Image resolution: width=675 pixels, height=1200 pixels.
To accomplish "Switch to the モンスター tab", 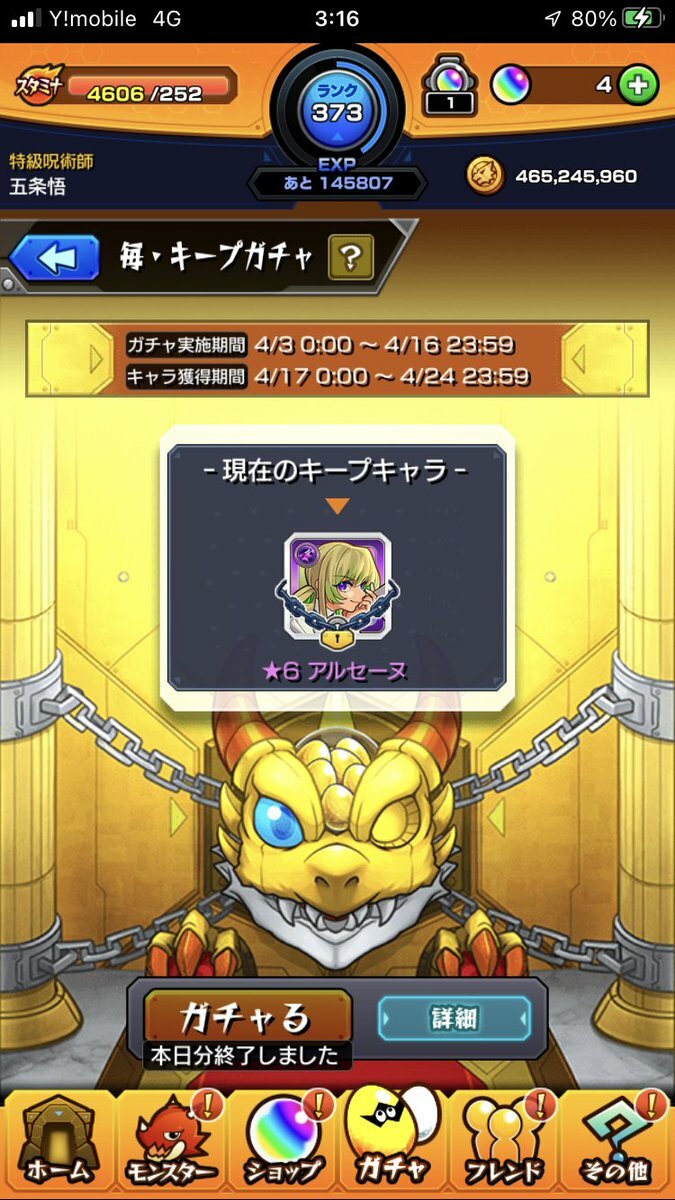I will pos(170,1145).
